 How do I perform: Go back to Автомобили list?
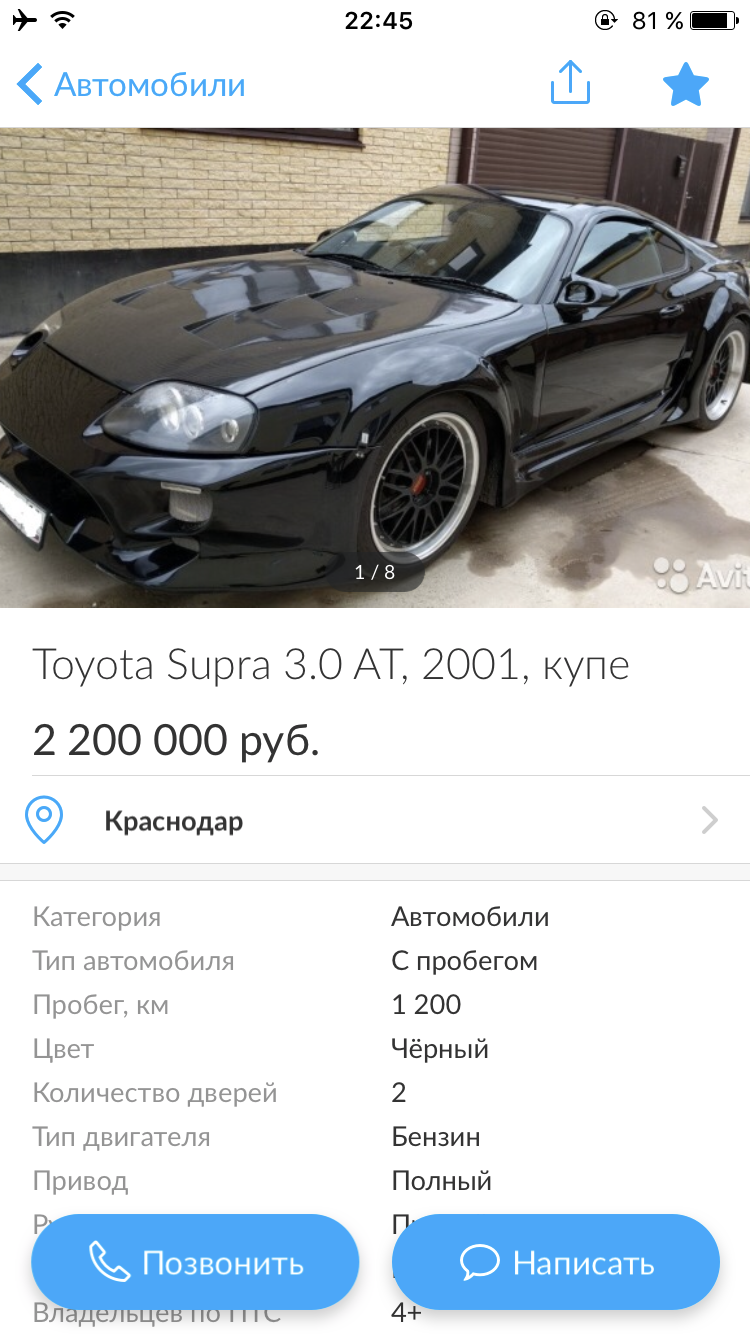click(130, 85)
